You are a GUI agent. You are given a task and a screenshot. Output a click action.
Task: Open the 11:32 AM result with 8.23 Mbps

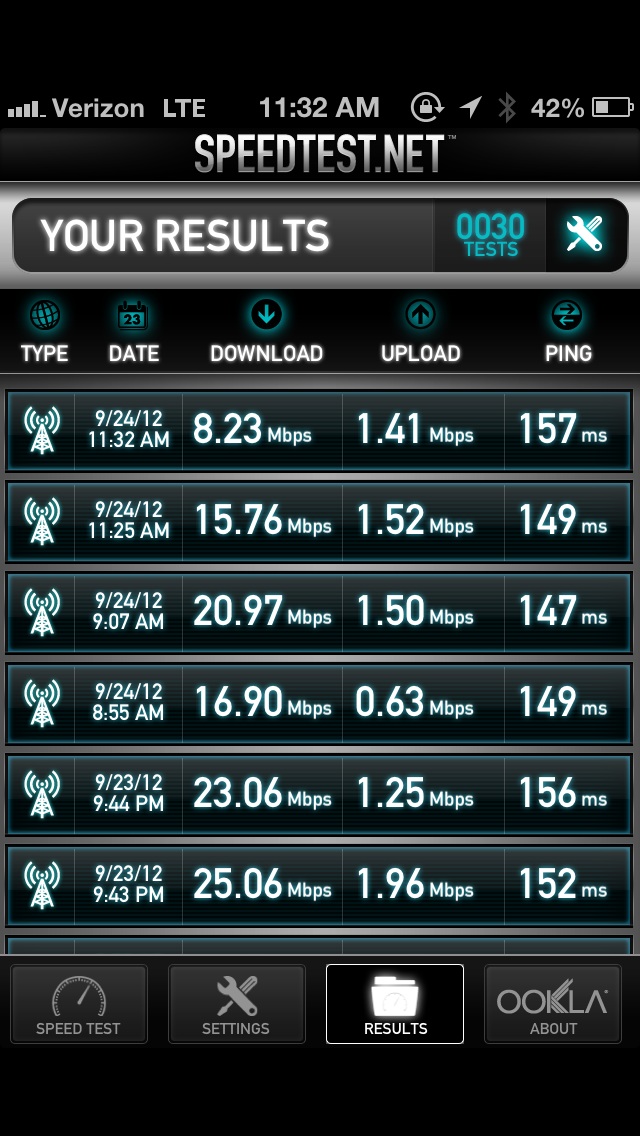320,430
